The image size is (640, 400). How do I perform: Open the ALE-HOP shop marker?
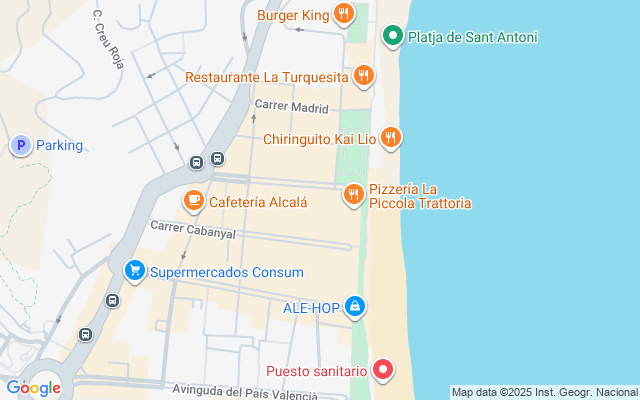(x=354, y=306)
